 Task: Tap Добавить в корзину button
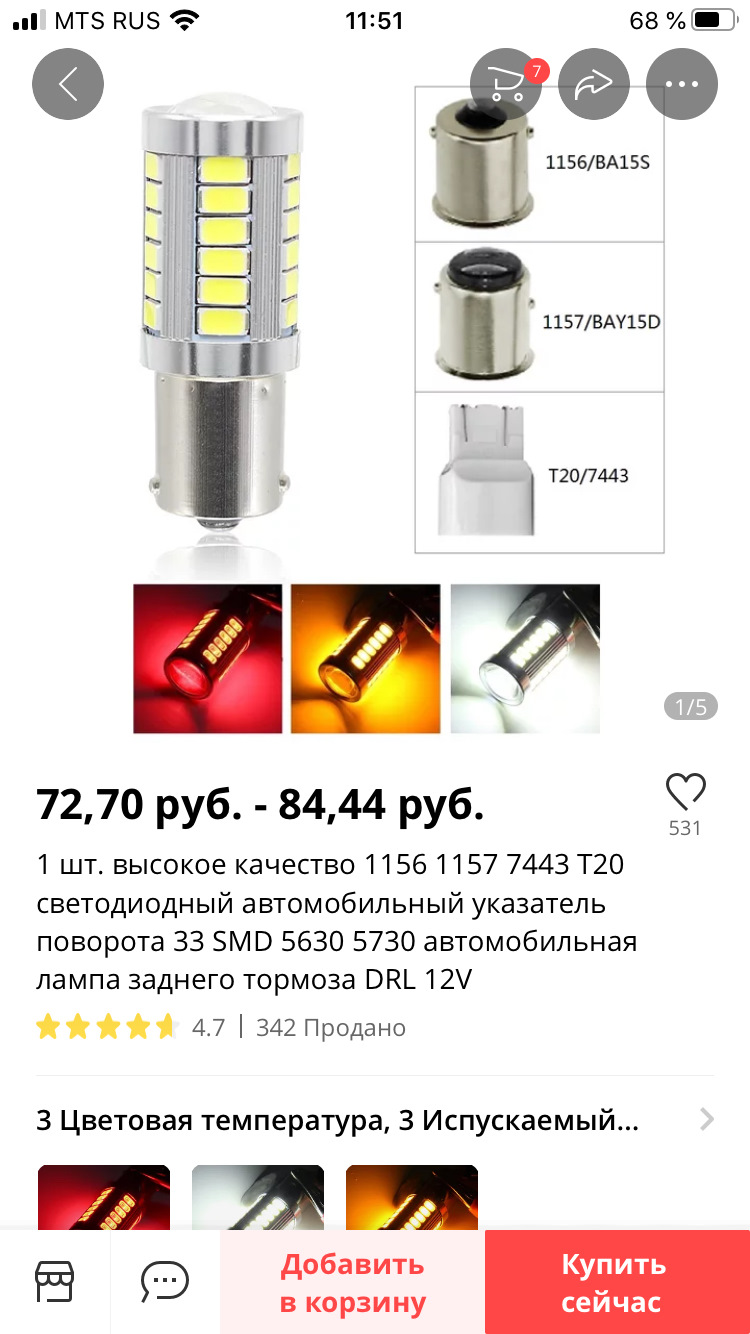pyautogui.click(x=353, y=1282)
